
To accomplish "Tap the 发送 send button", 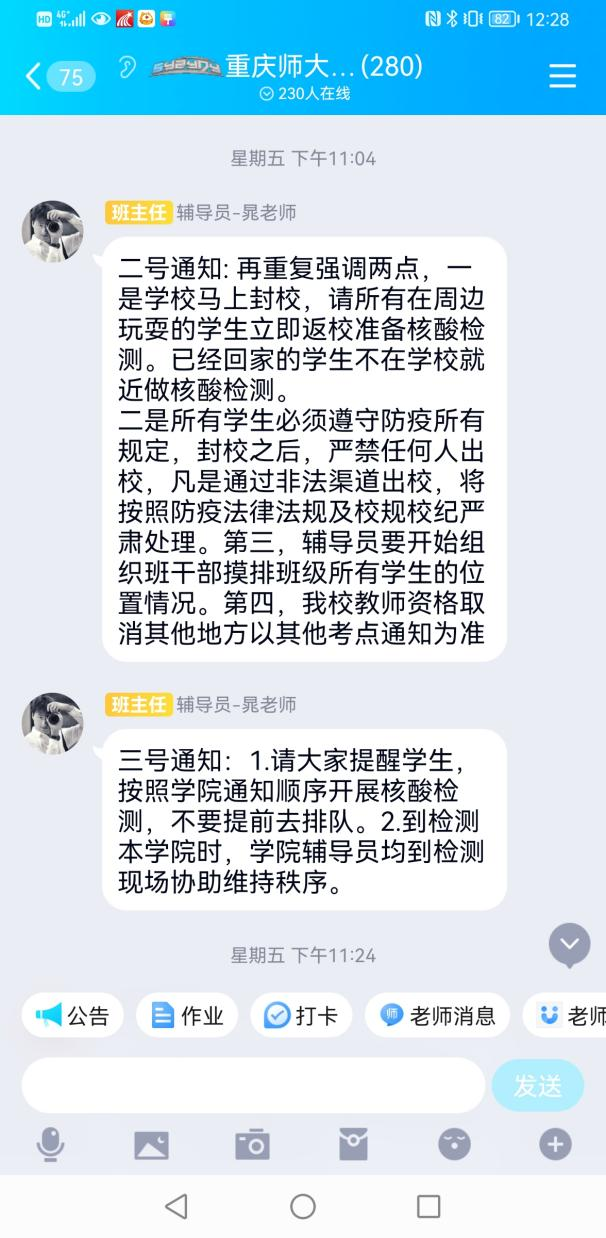I will (x=537, y=1086).
